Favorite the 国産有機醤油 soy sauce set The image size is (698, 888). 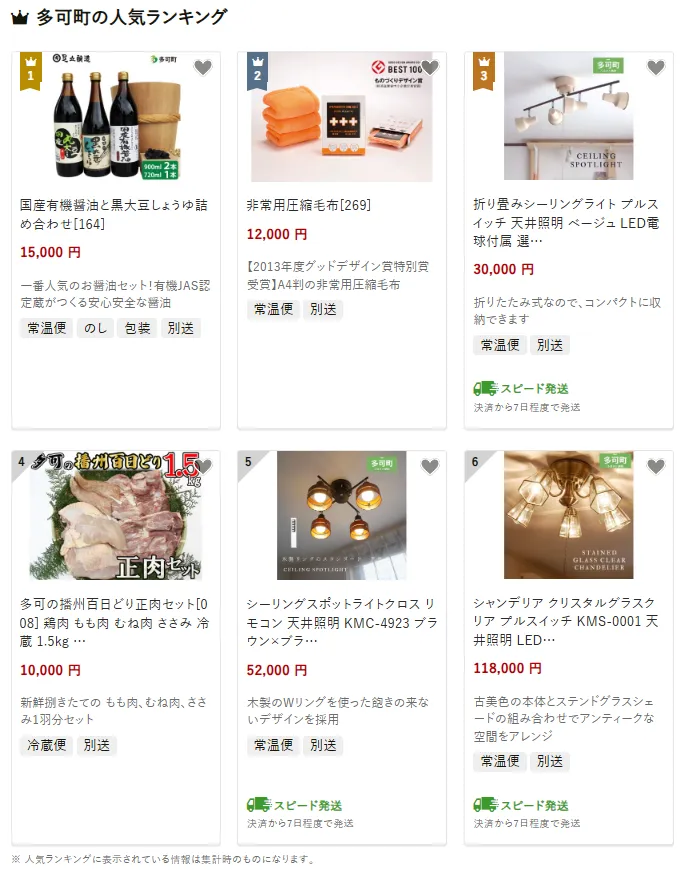203,68
